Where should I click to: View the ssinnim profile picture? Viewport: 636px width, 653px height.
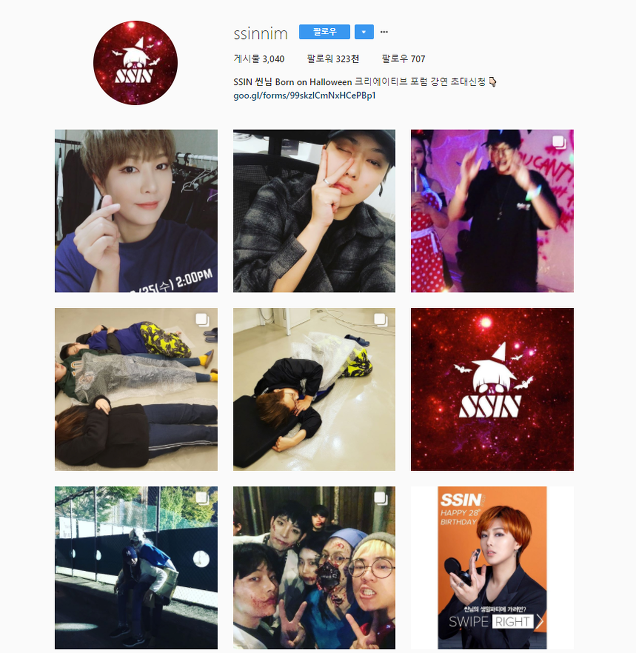(x=135, y=62)
